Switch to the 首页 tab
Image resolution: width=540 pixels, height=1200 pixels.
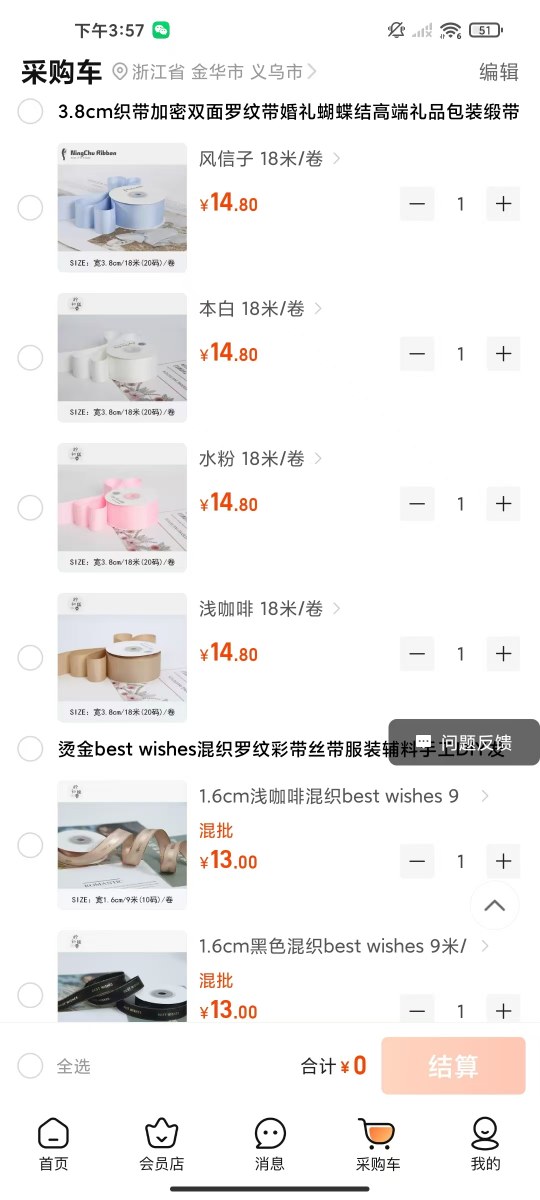point(54,1145)
